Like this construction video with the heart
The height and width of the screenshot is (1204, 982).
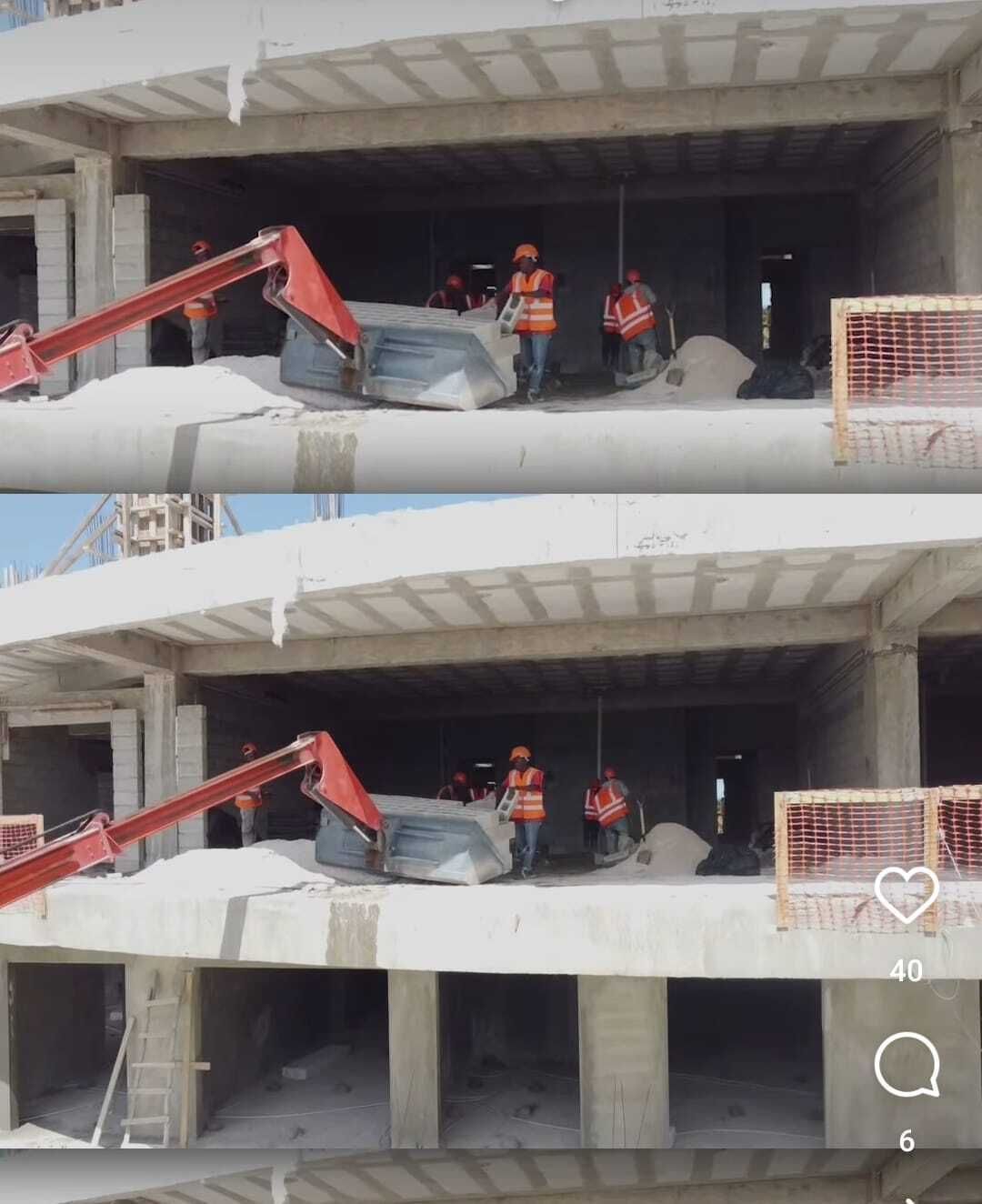[906, 895]
